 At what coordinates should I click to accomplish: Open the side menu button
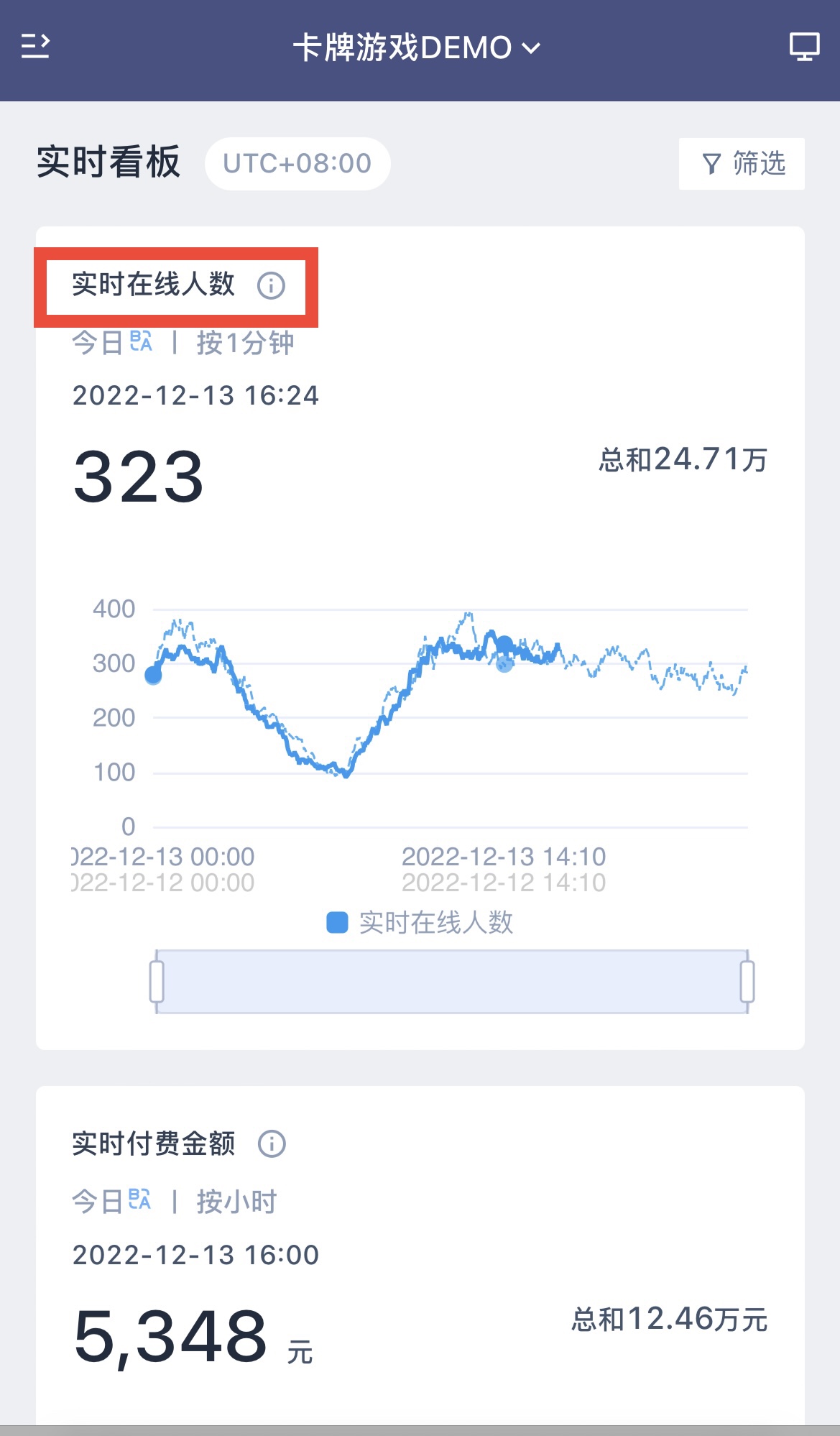(x=34, y=47)
